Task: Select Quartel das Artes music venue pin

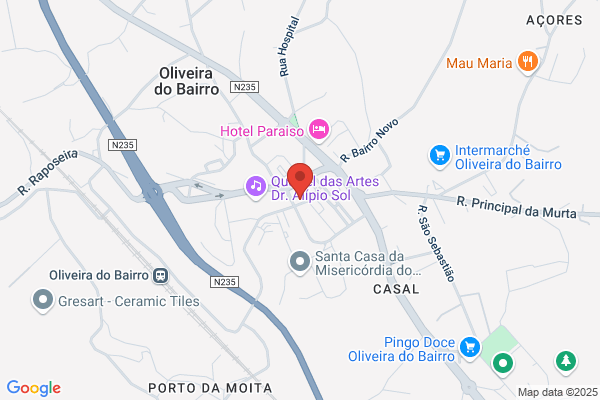Action: coord(256,187)
